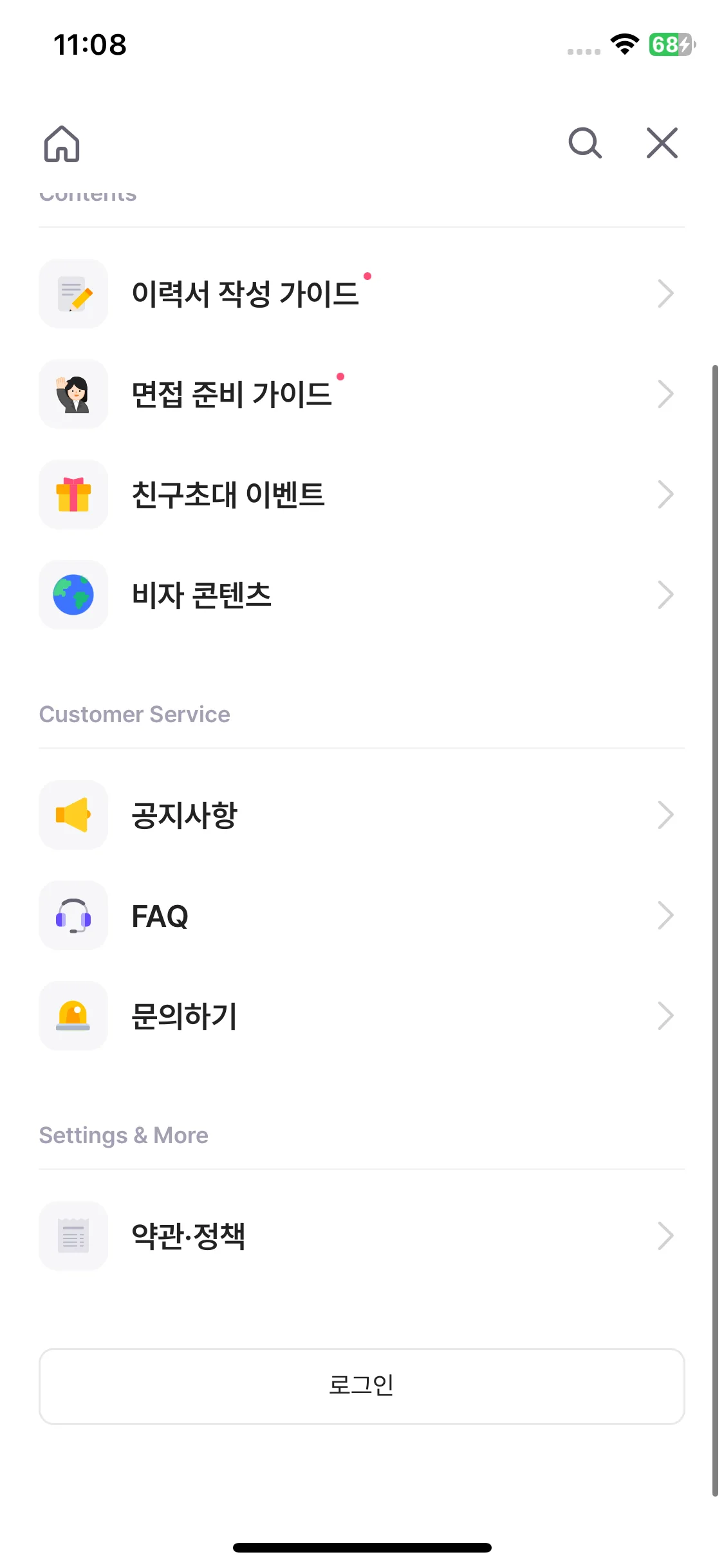Screen dimensions: 724x1568
Task: Open the search magnifier
Action: pos(584,143)
